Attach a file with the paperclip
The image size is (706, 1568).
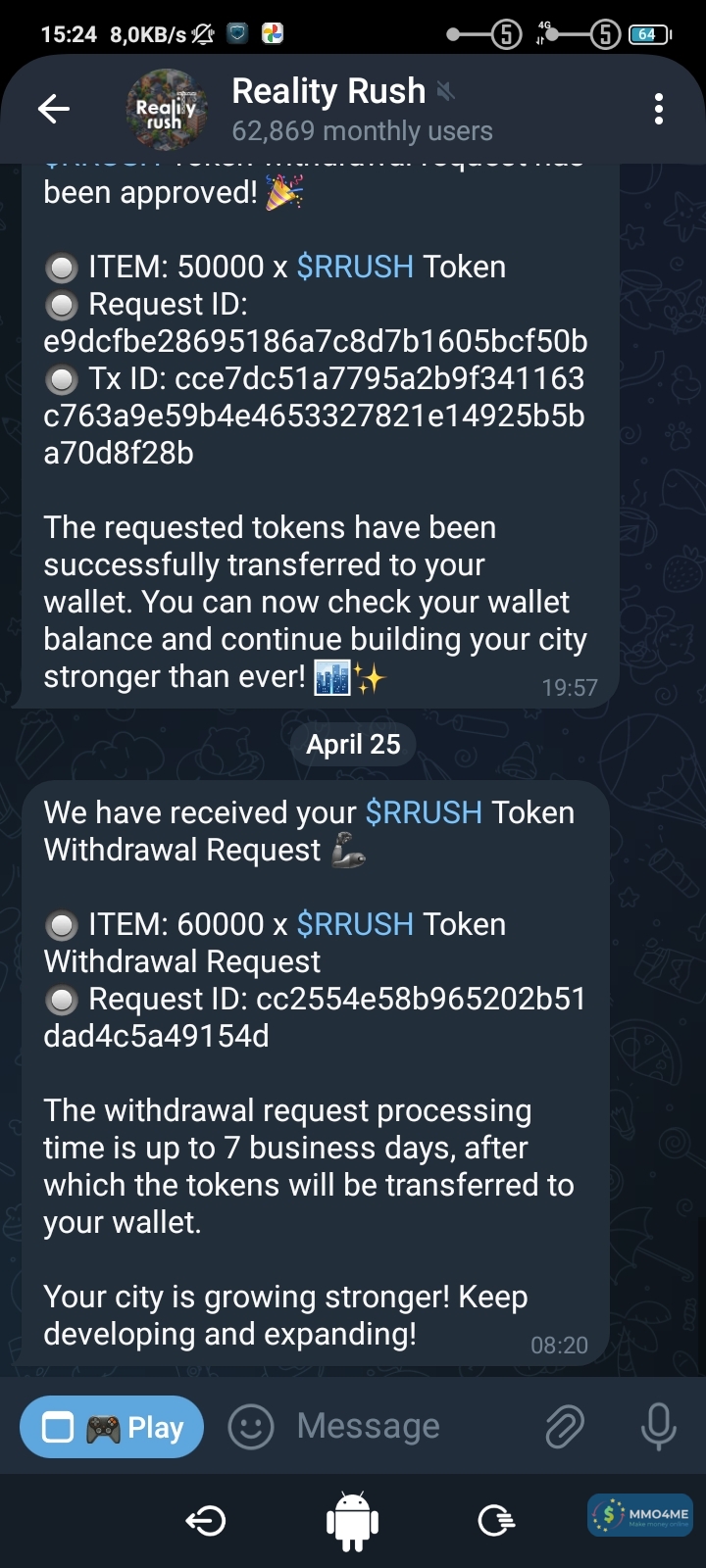pos(565,1427)
